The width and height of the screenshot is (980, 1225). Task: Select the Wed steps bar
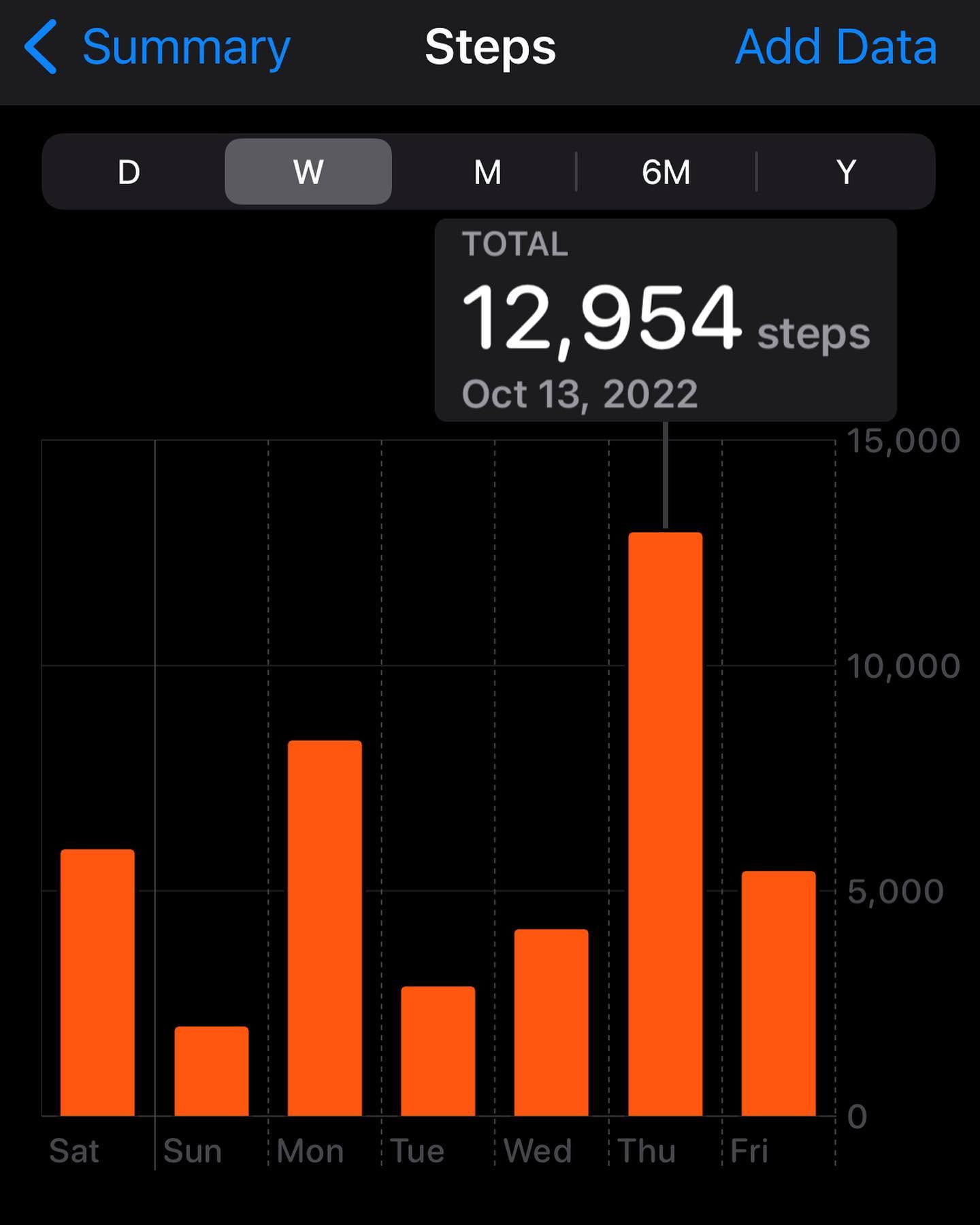click(x=551, y=1022)
